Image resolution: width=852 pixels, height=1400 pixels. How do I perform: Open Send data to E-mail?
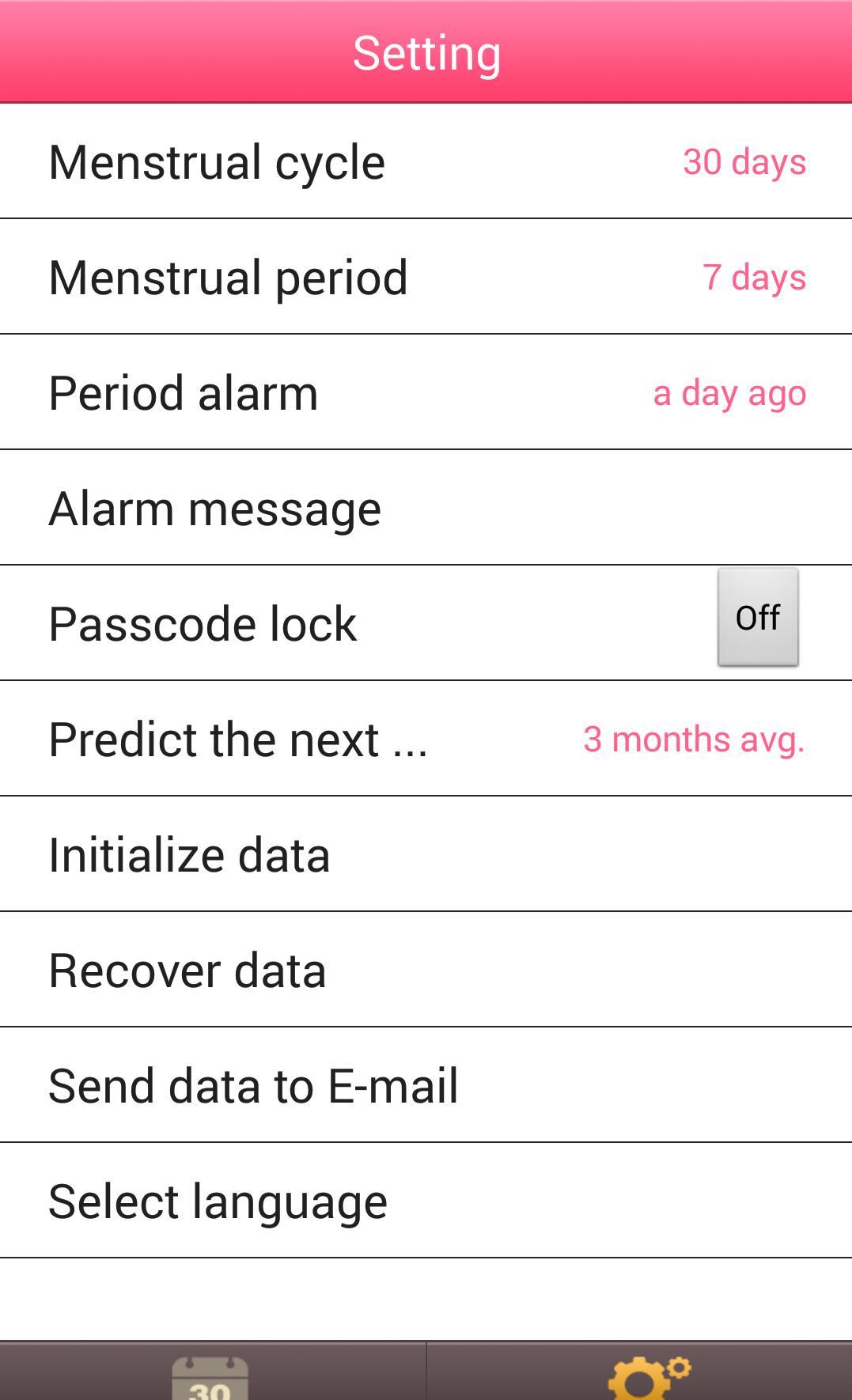pyautogui.click(x=426, y=1084)
